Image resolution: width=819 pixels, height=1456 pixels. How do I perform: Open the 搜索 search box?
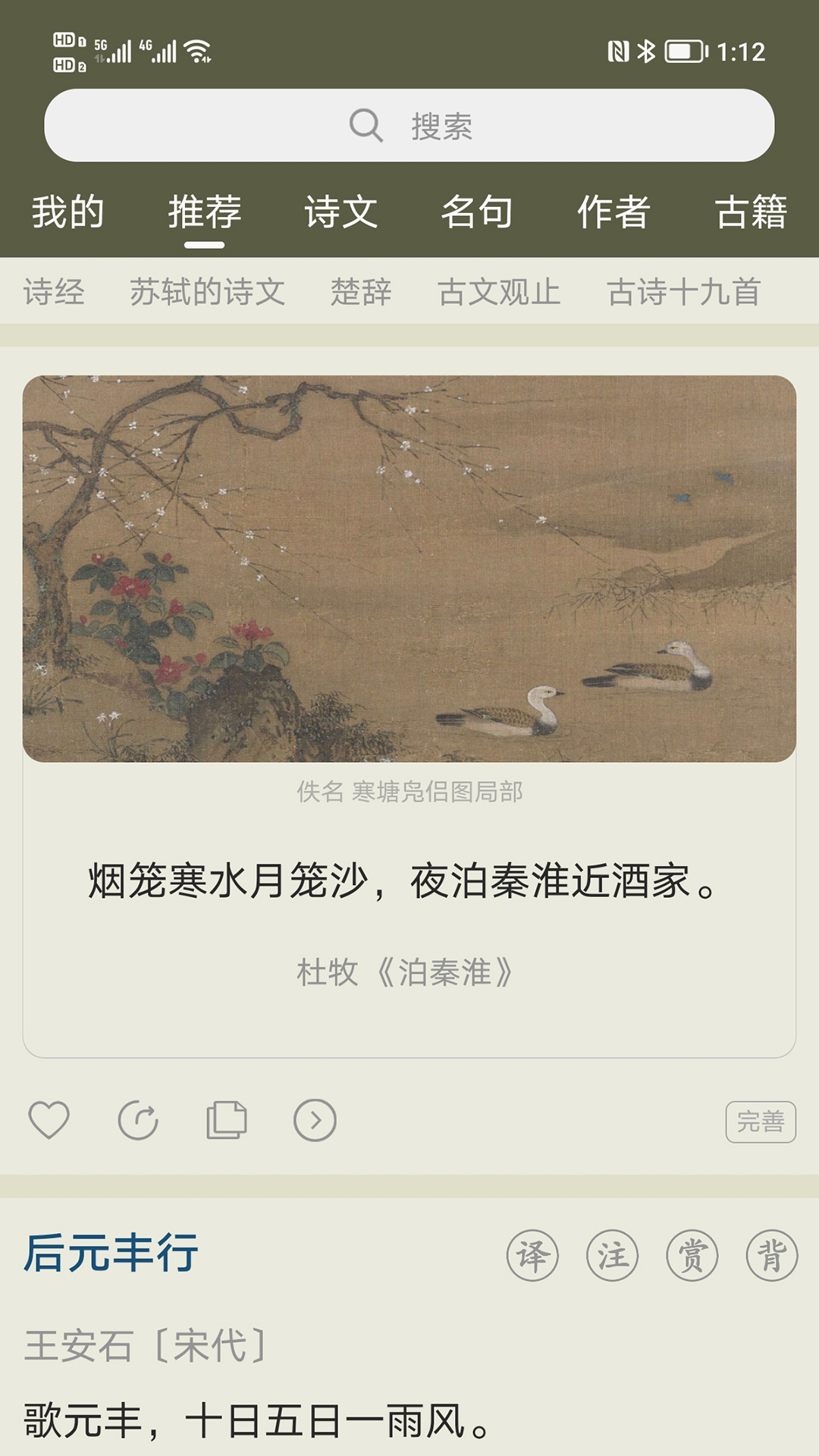pos(409,125)
